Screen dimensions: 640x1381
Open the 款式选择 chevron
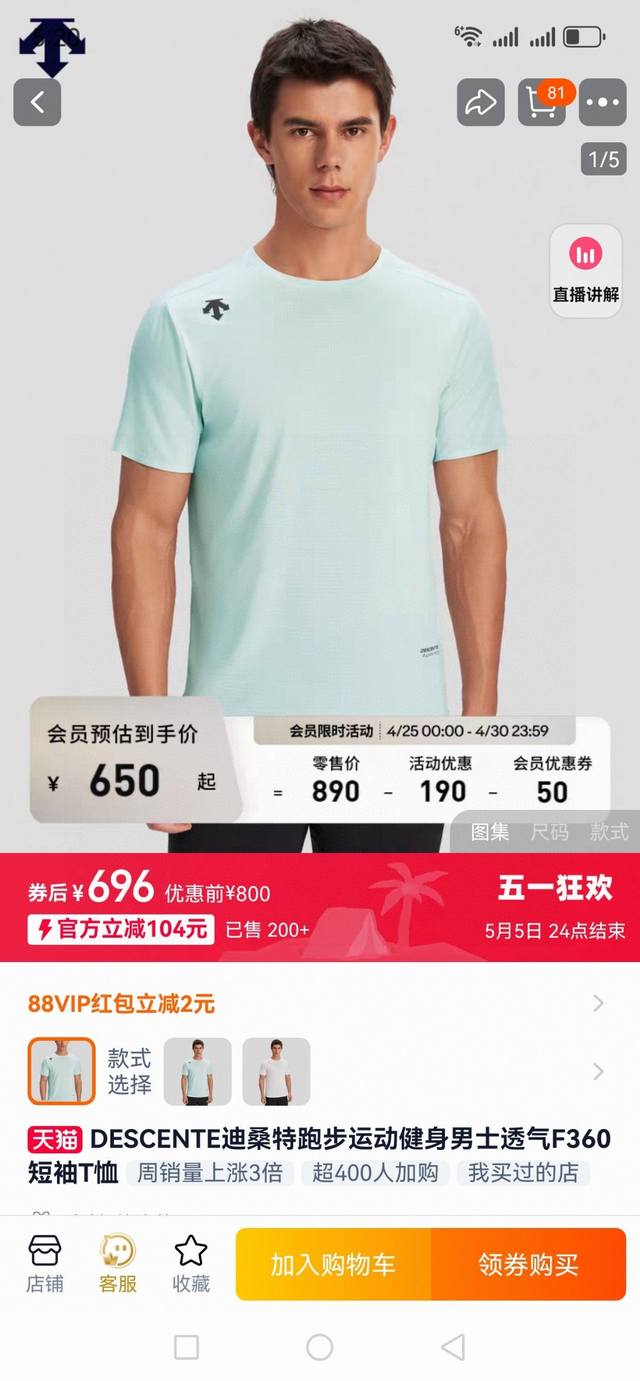click(x=598, y=1071)
